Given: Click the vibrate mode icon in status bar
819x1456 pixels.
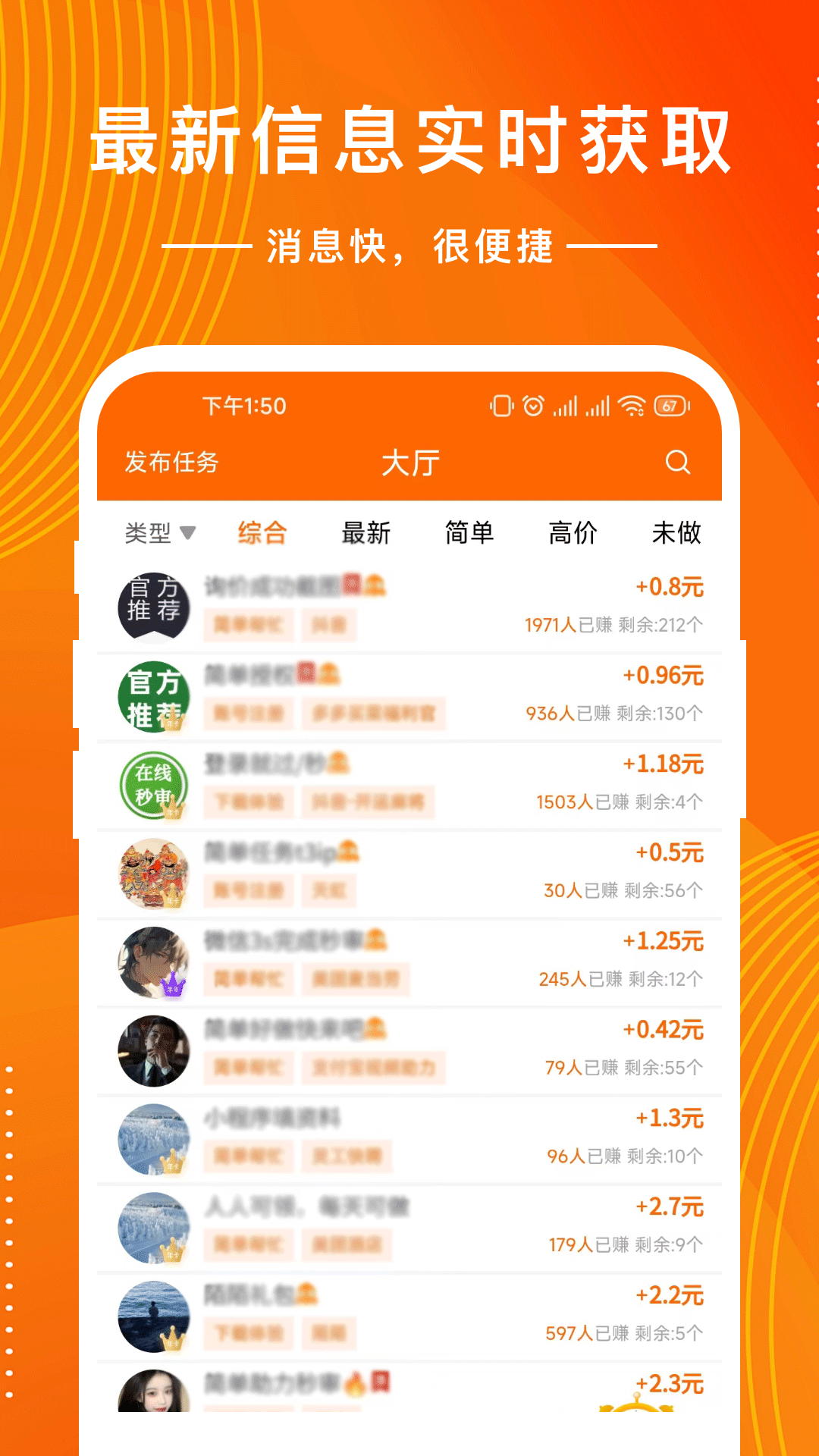Looking at the screenshot, I should (x=501, y=406).
